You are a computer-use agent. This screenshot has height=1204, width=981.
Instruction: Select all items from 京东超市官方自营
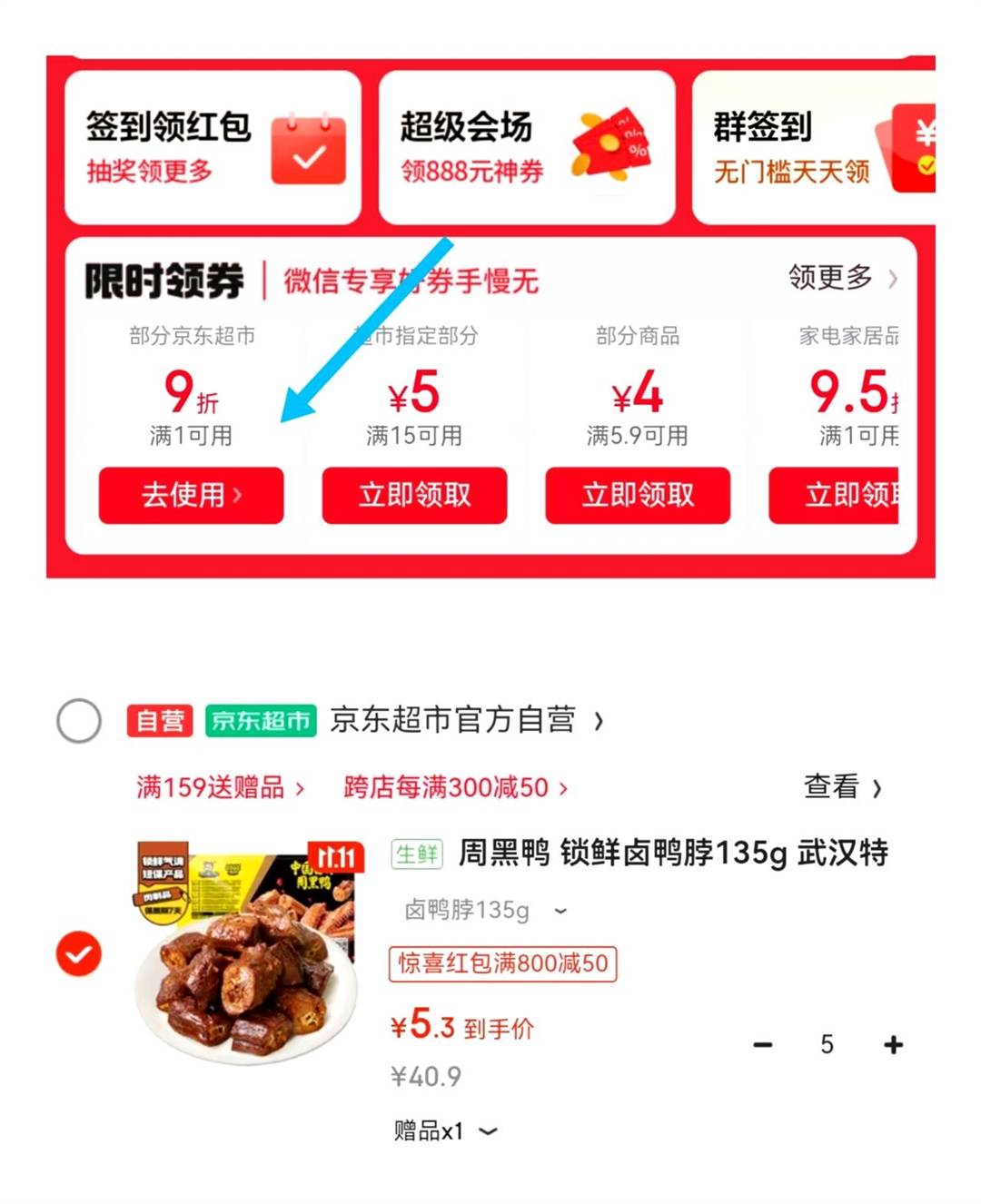[79, 721]
